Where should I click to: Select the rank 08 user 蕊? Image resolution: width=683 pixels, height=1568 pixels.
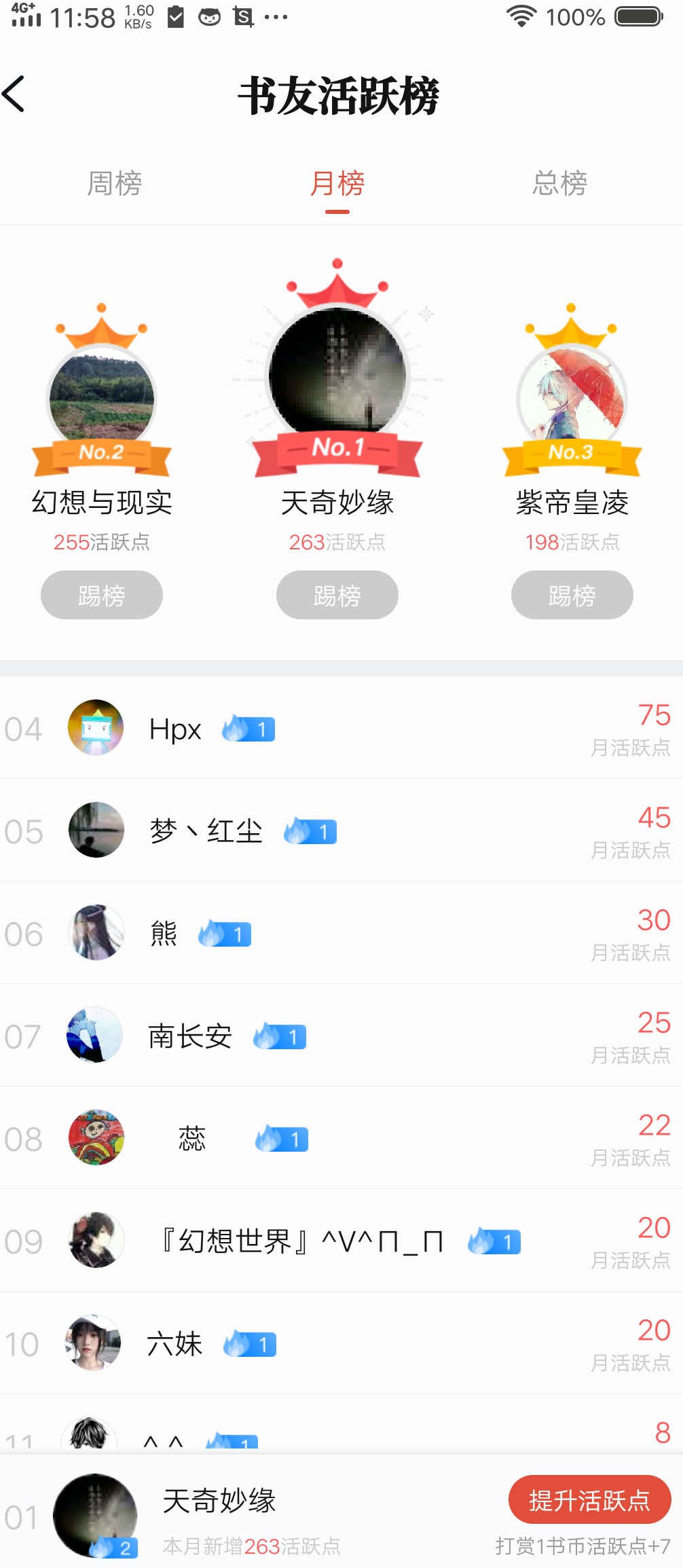pos(339,1139)
